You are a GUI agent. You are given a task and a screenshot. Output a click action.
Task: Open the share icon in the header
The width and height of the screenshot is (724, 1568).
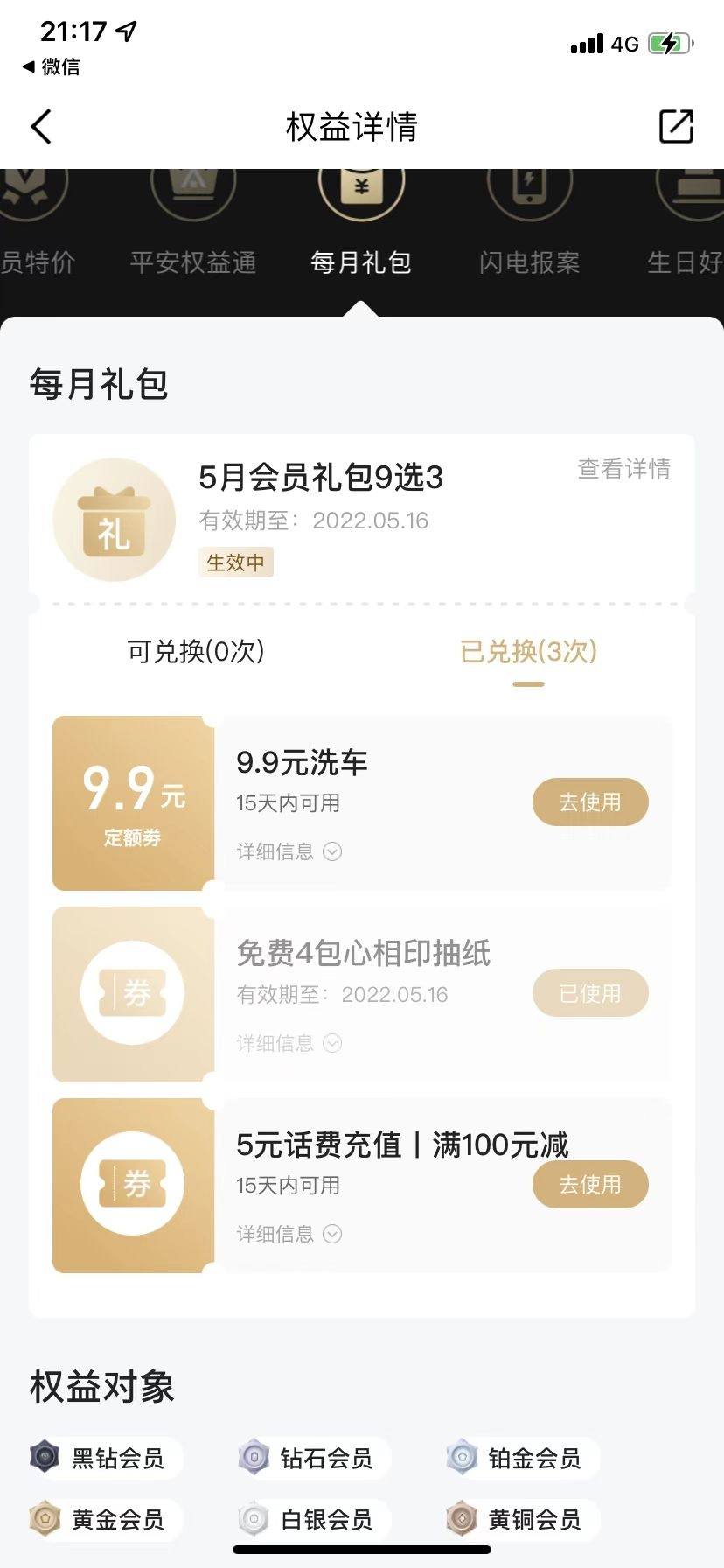pyautogui.click(x=675, y=127)
